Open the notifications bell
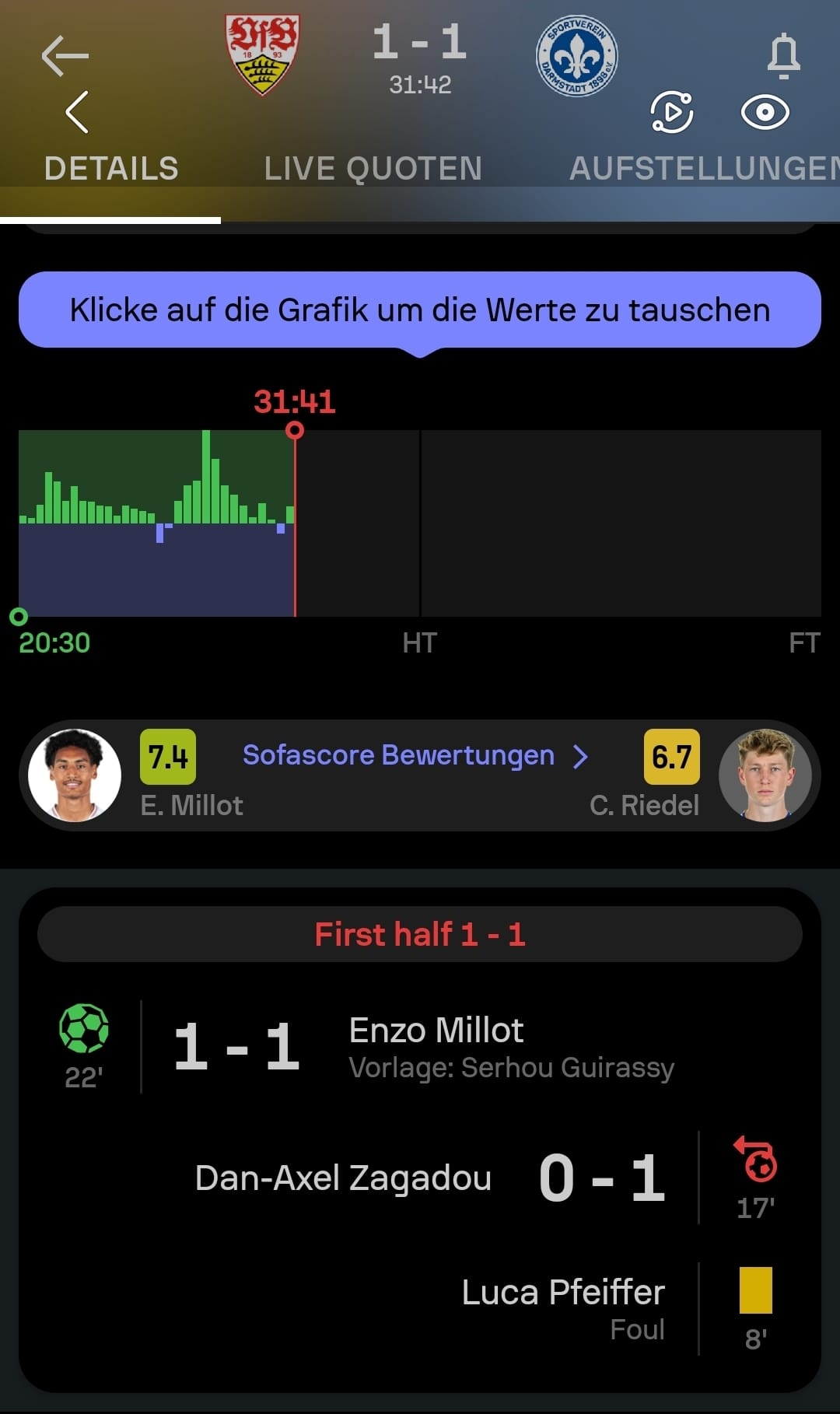 (783, 56)
